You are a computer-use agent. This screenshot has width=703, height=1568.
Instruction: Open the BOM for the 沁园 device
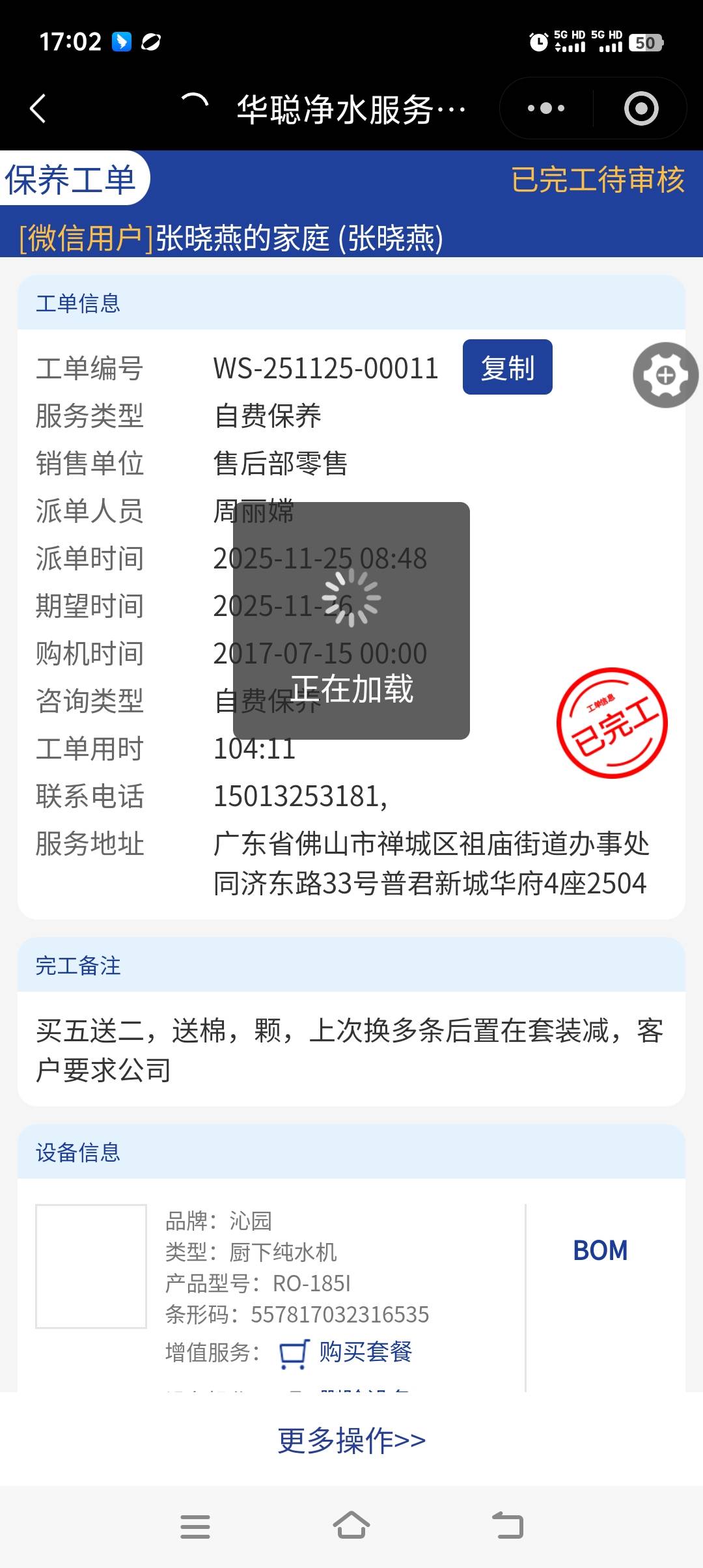(x=600, y=1250)
